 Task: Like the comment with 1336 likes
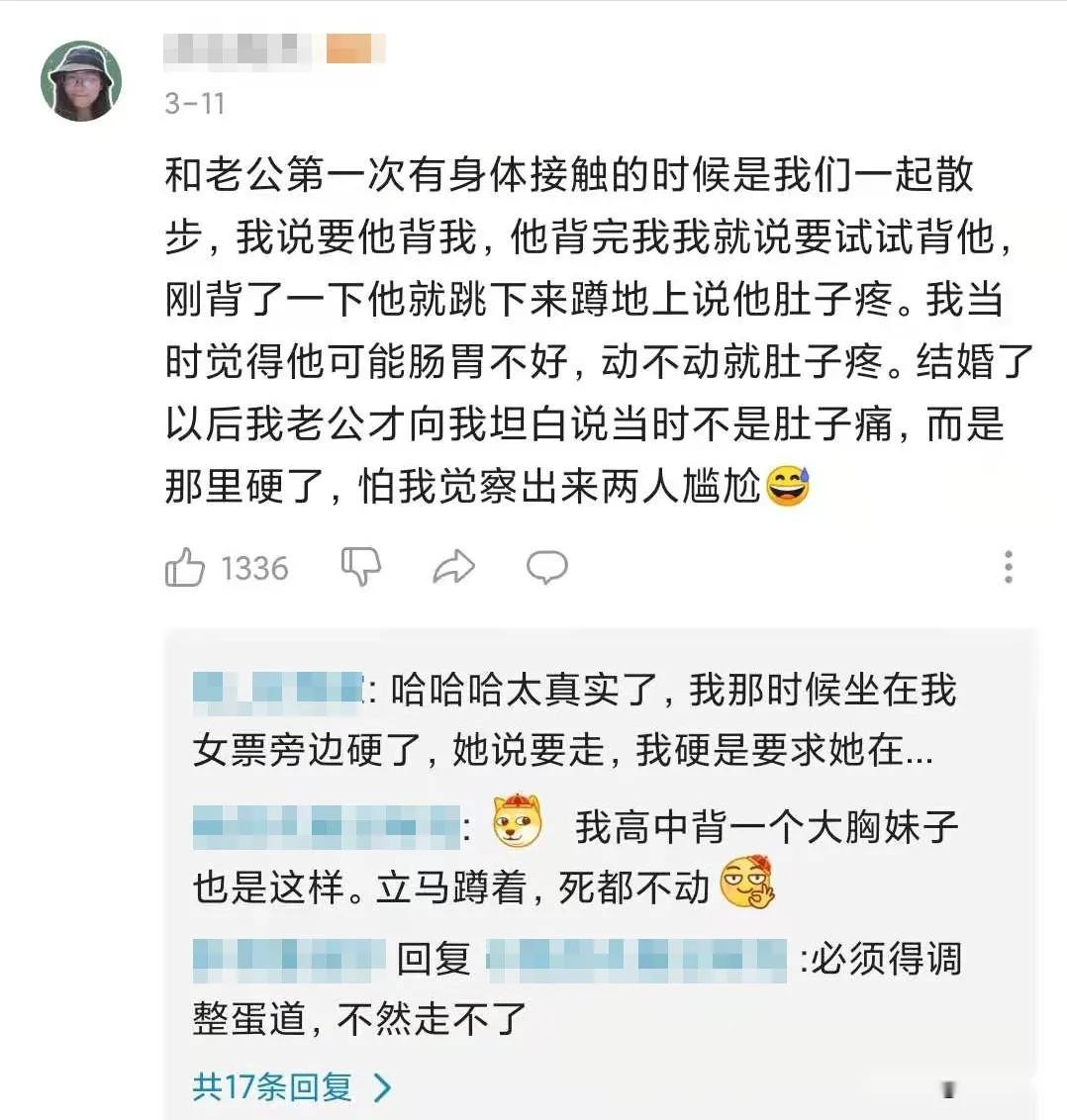click(x=185, y=568)
